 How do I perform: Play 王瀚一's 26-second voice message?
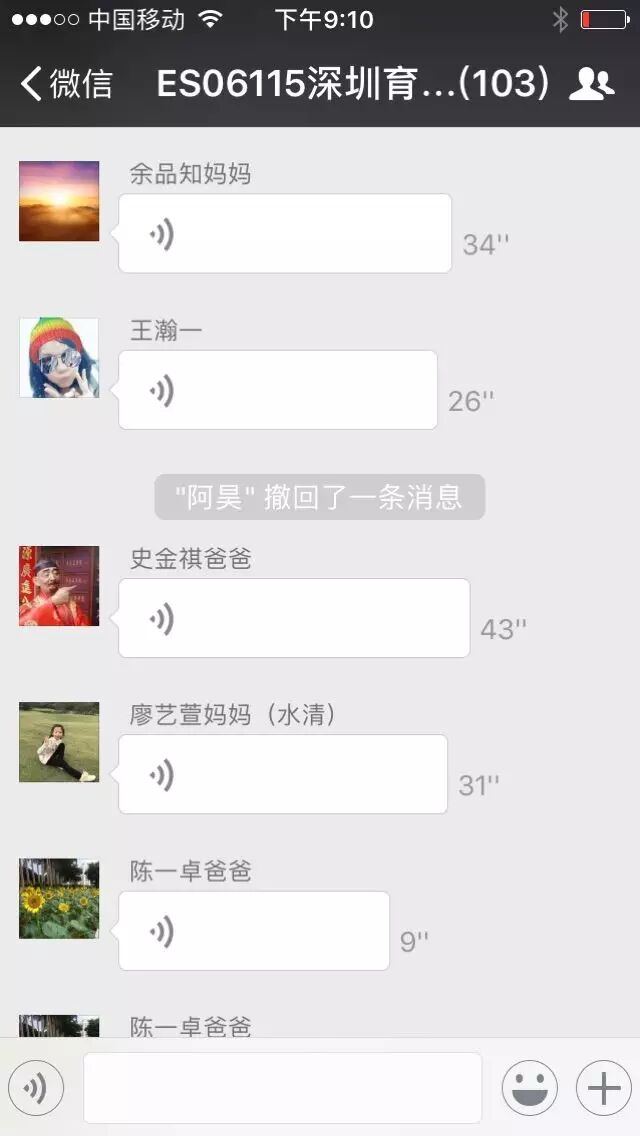point(278,390)
